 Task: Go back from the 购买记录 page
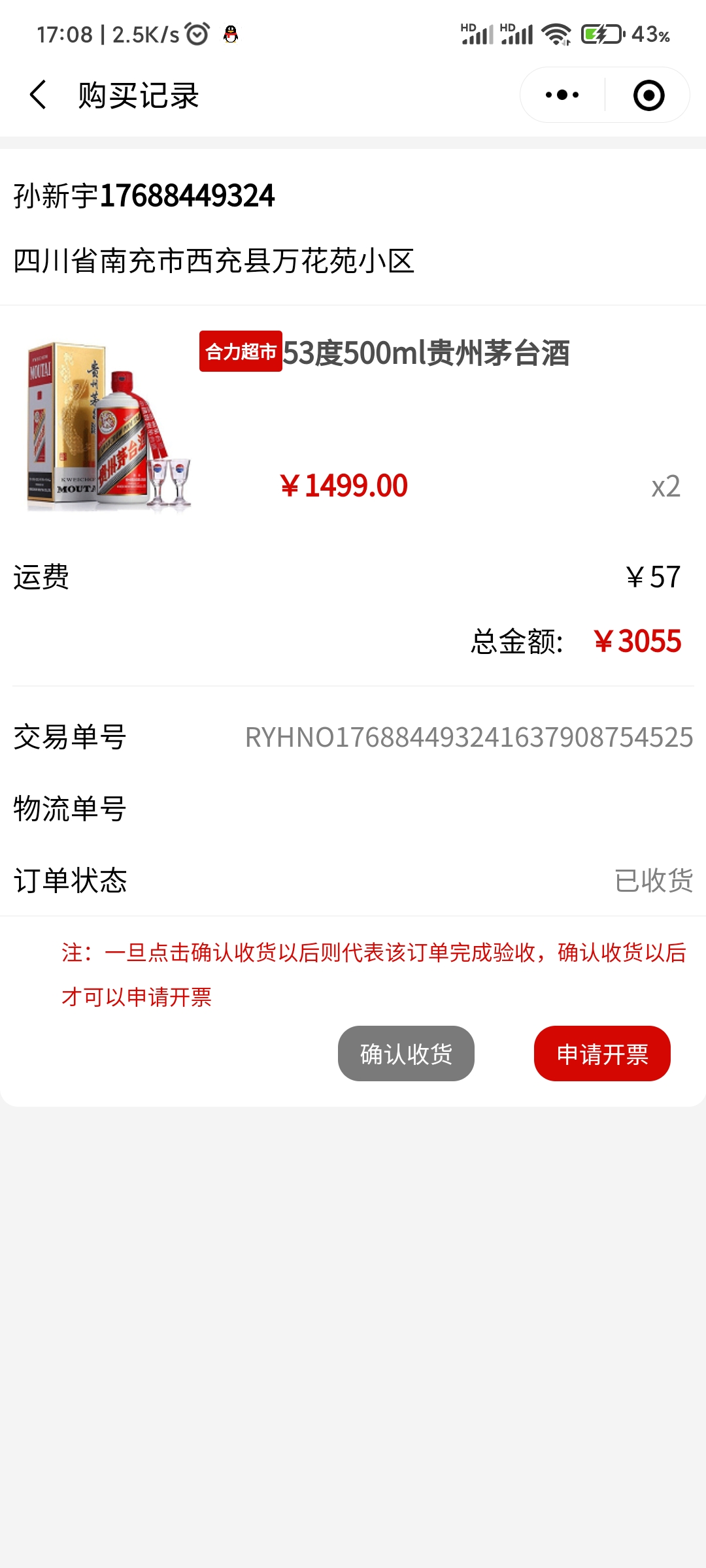point(38,95)
